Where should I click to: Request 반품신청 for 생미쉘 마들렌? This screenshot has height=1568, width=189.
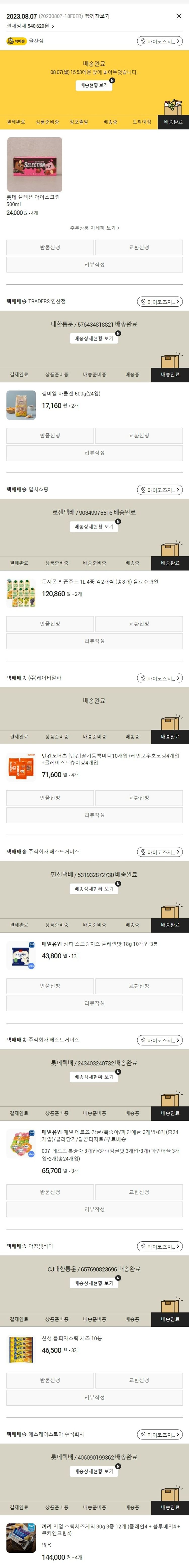point(50,435)
